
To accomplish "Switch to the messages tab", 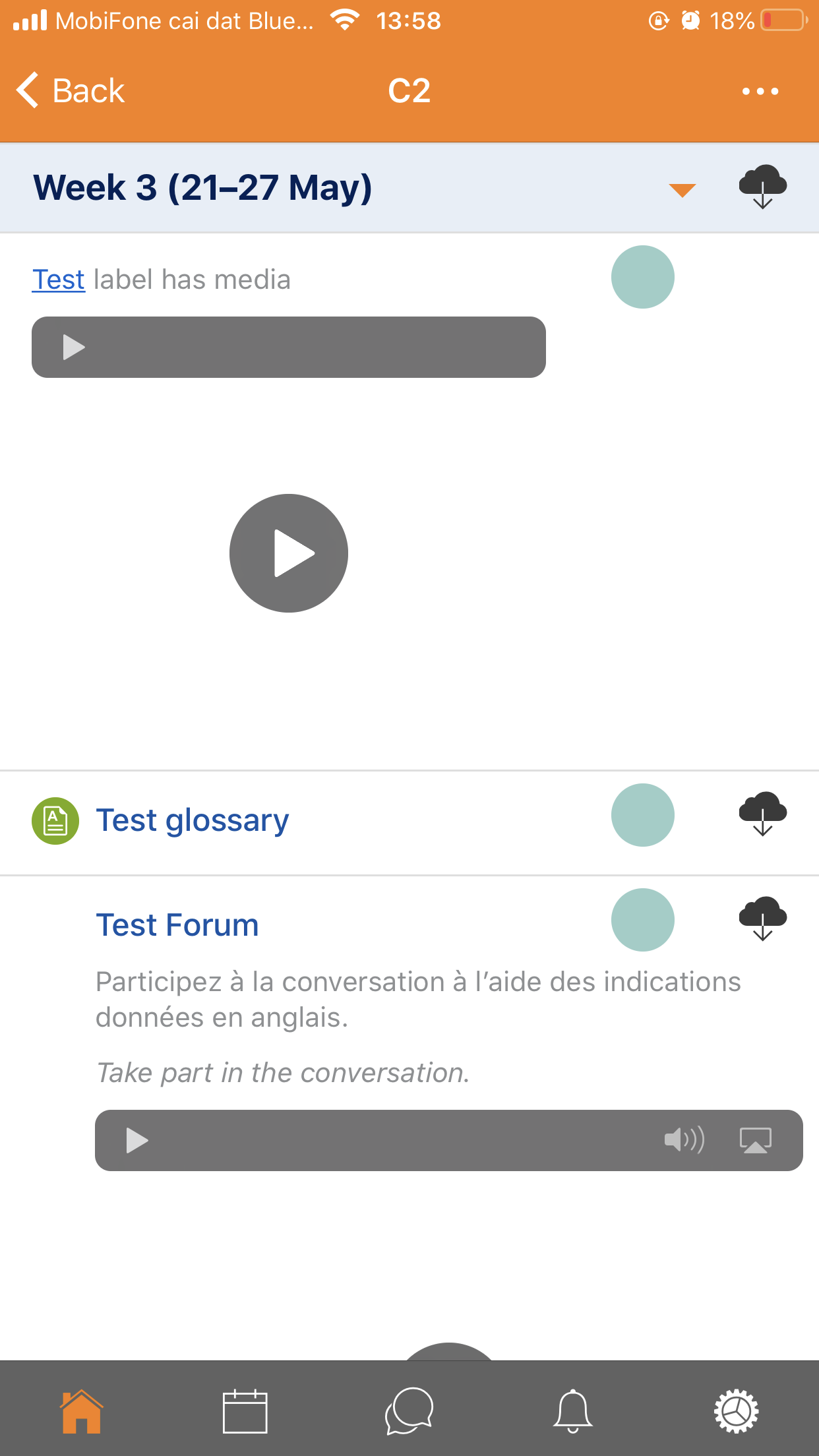I will 409,1411.
